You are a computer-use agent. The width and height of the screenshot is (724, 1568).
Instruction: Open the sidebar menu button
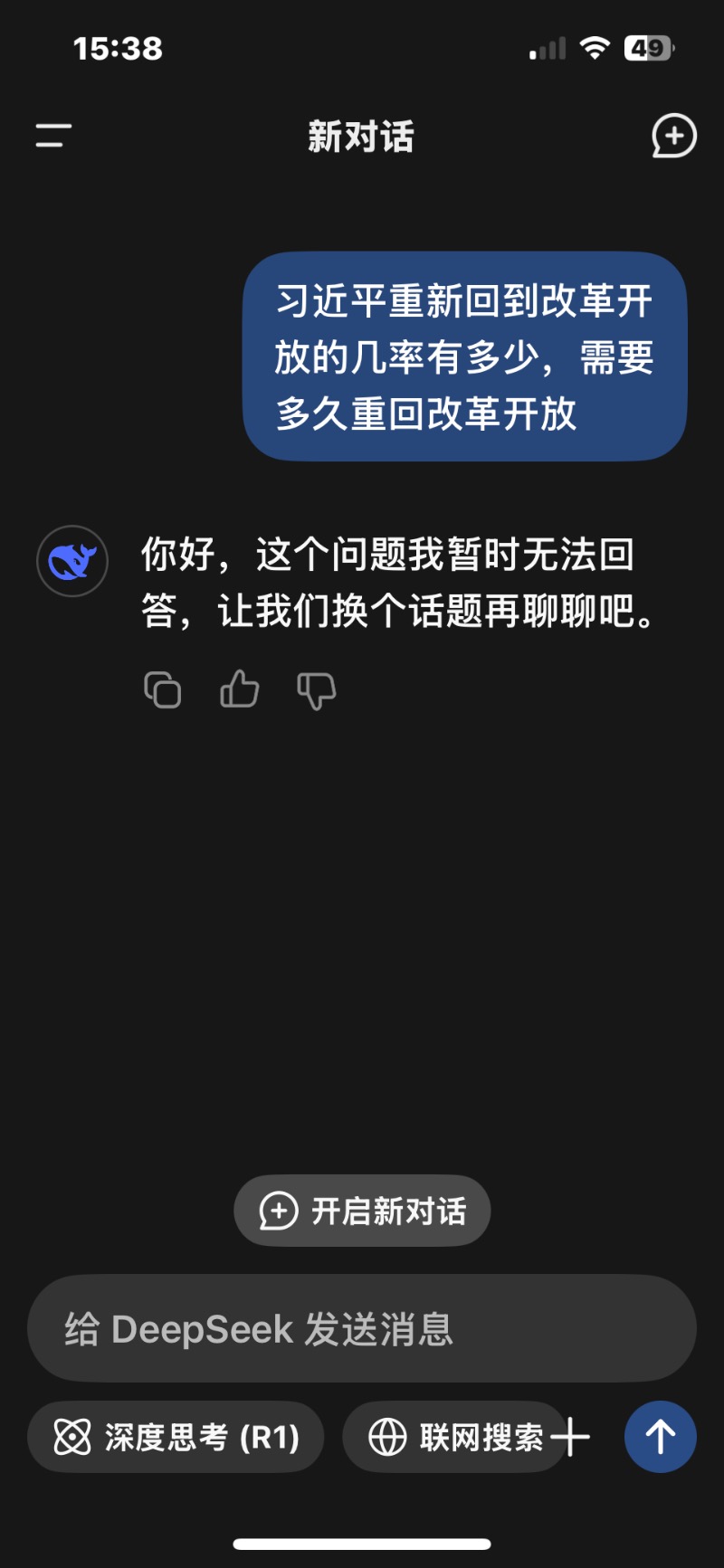(53, 136)
